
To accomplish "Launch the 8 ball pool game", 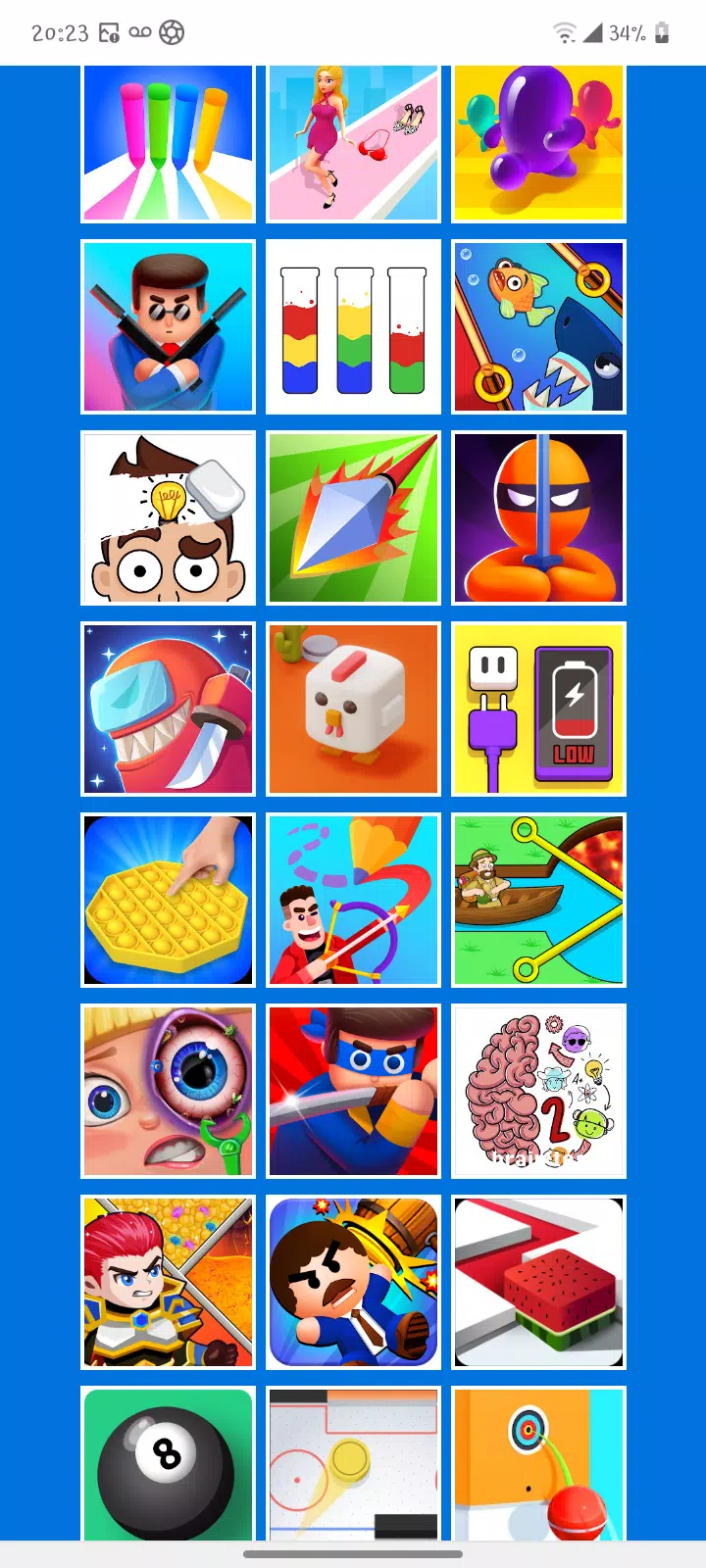I will (x=168, y=1462).
